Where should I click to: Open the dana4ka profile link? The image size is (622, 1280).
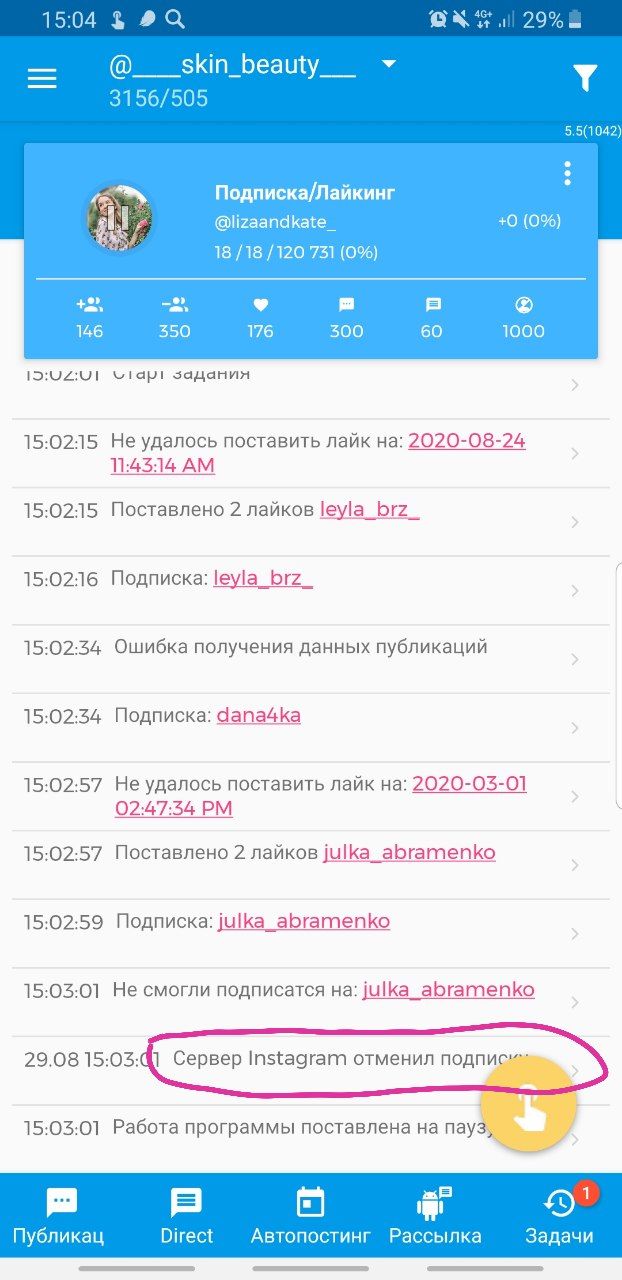click(258, 715)
